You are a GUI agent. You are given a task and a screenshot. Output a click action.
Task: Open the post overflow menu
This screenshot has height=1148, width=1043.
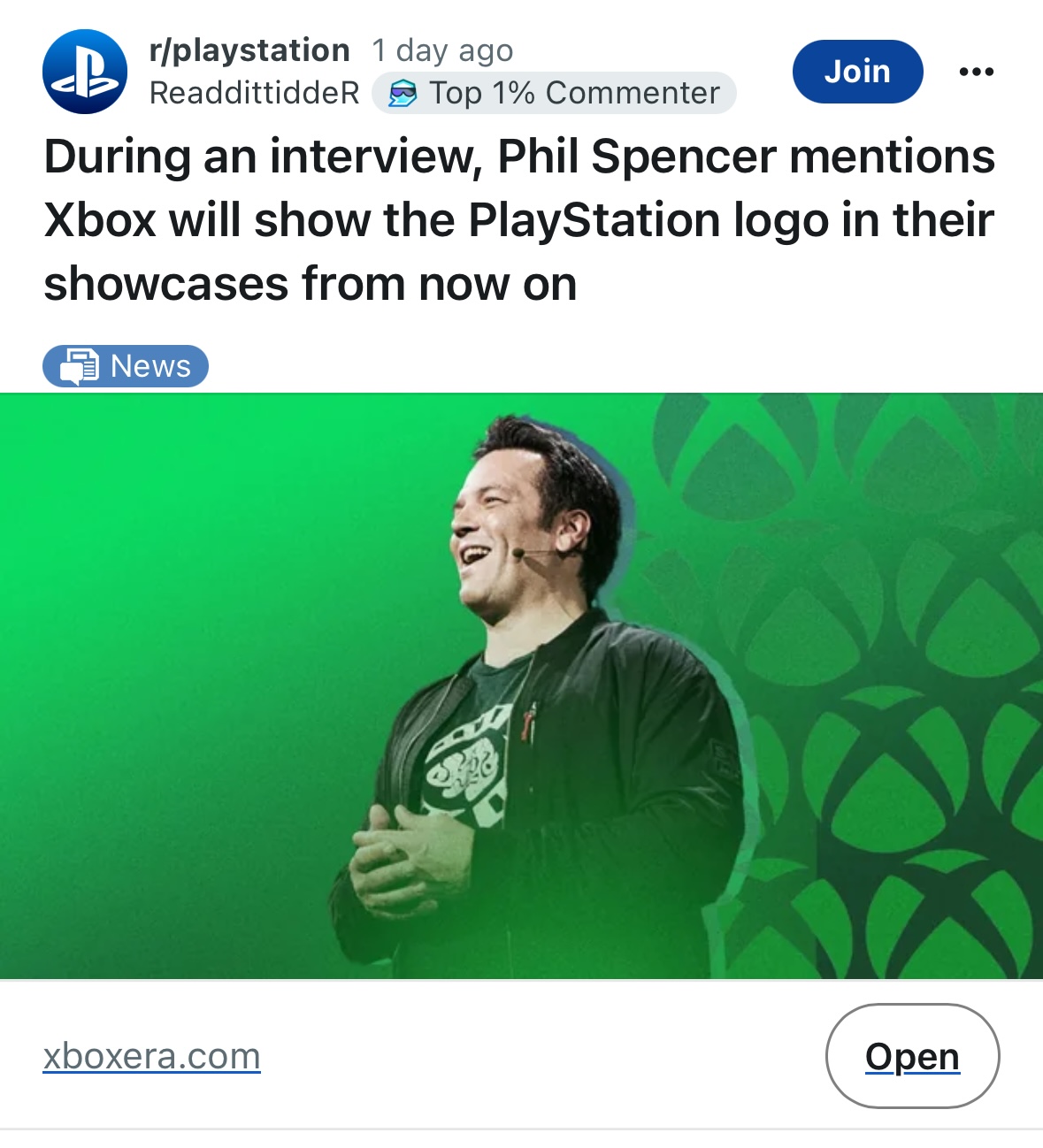point(976,72)
